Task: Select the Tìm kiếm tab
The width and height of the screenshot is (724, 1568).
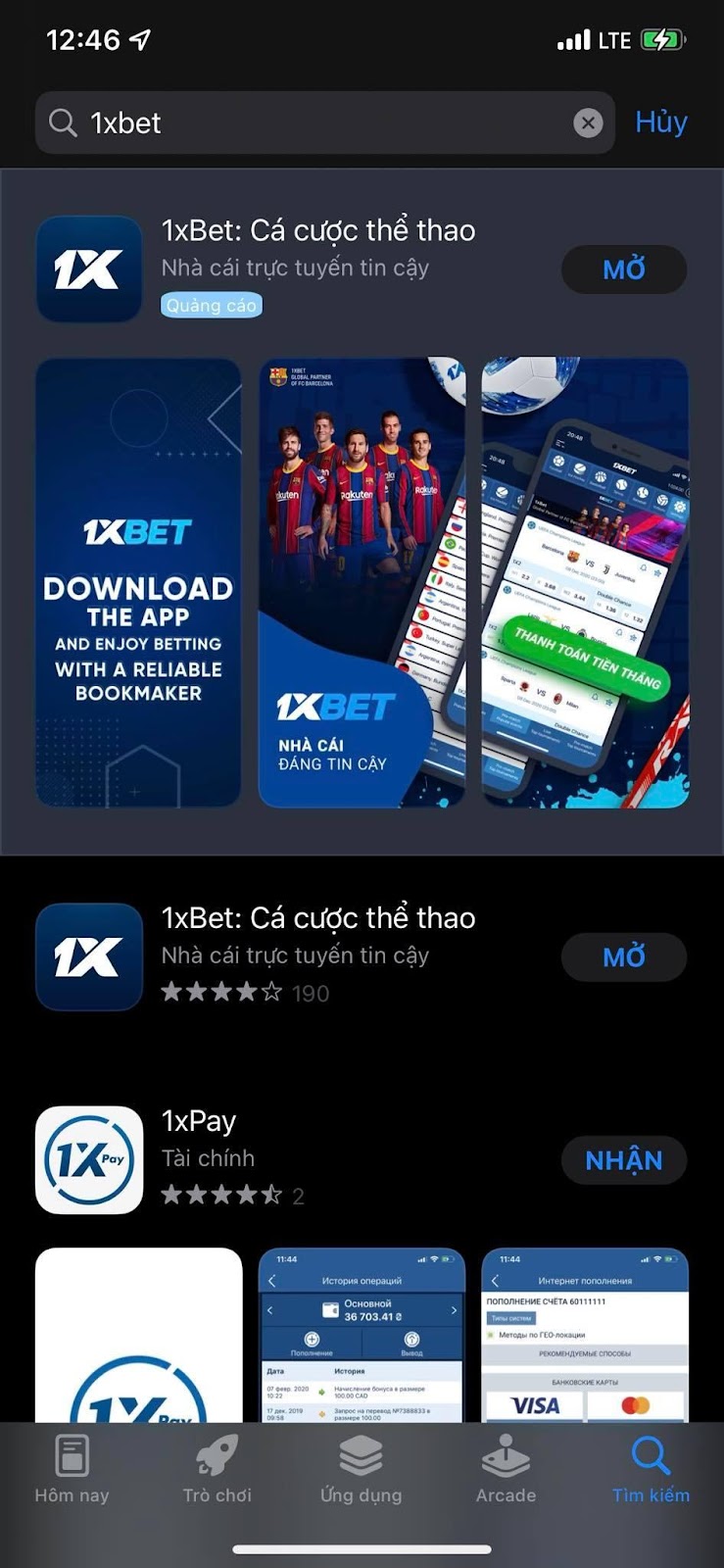Action: (651, 1468)
